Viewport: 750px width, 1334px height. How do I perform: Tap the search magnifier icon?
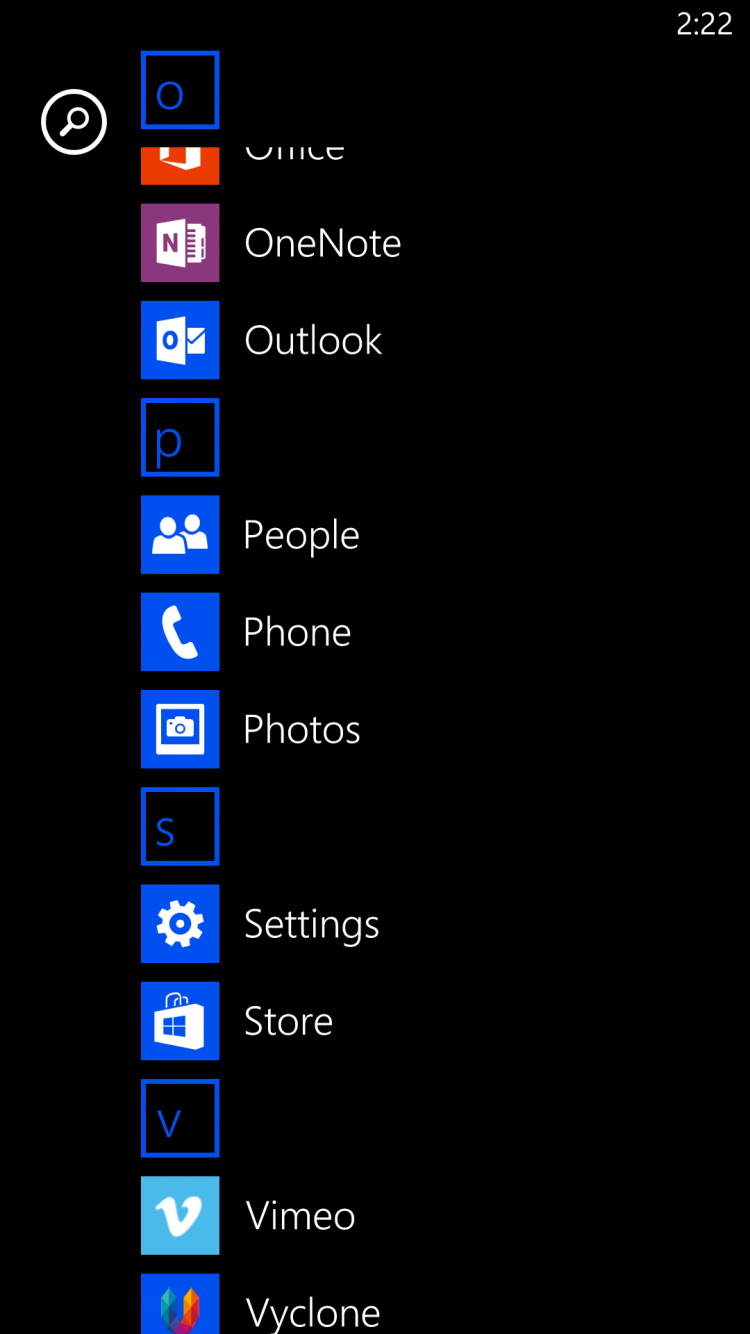coord(73,121)
